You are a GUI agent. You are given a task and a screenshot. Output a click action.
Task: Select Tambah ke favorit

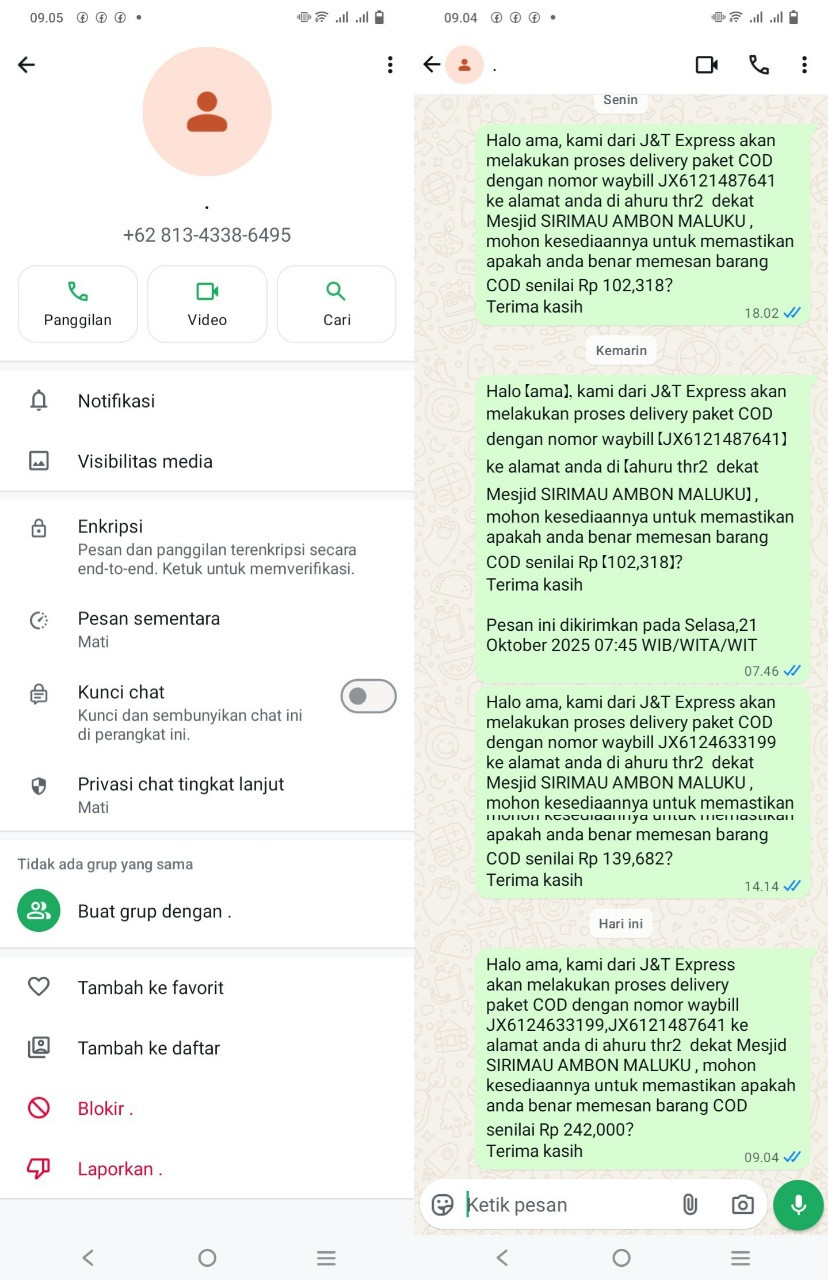pos(207,987)
